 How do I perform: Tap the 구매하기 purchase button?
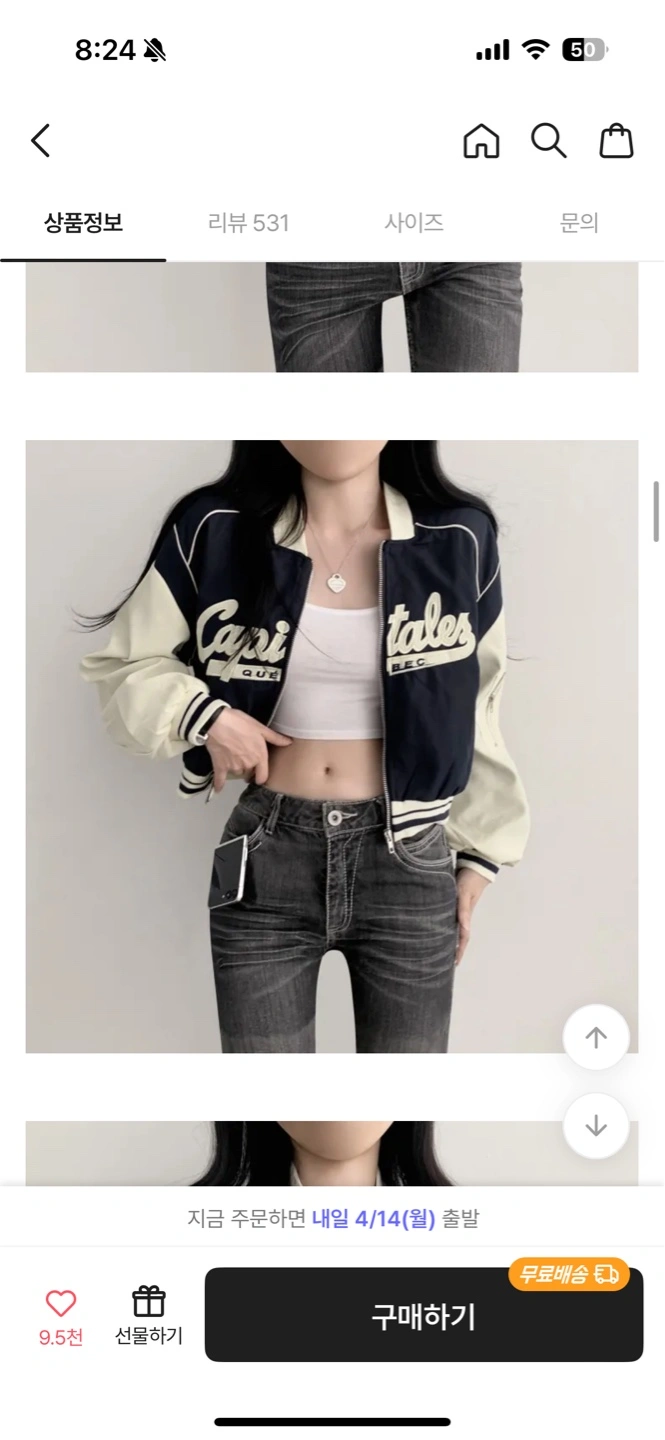click(424, 1315)
